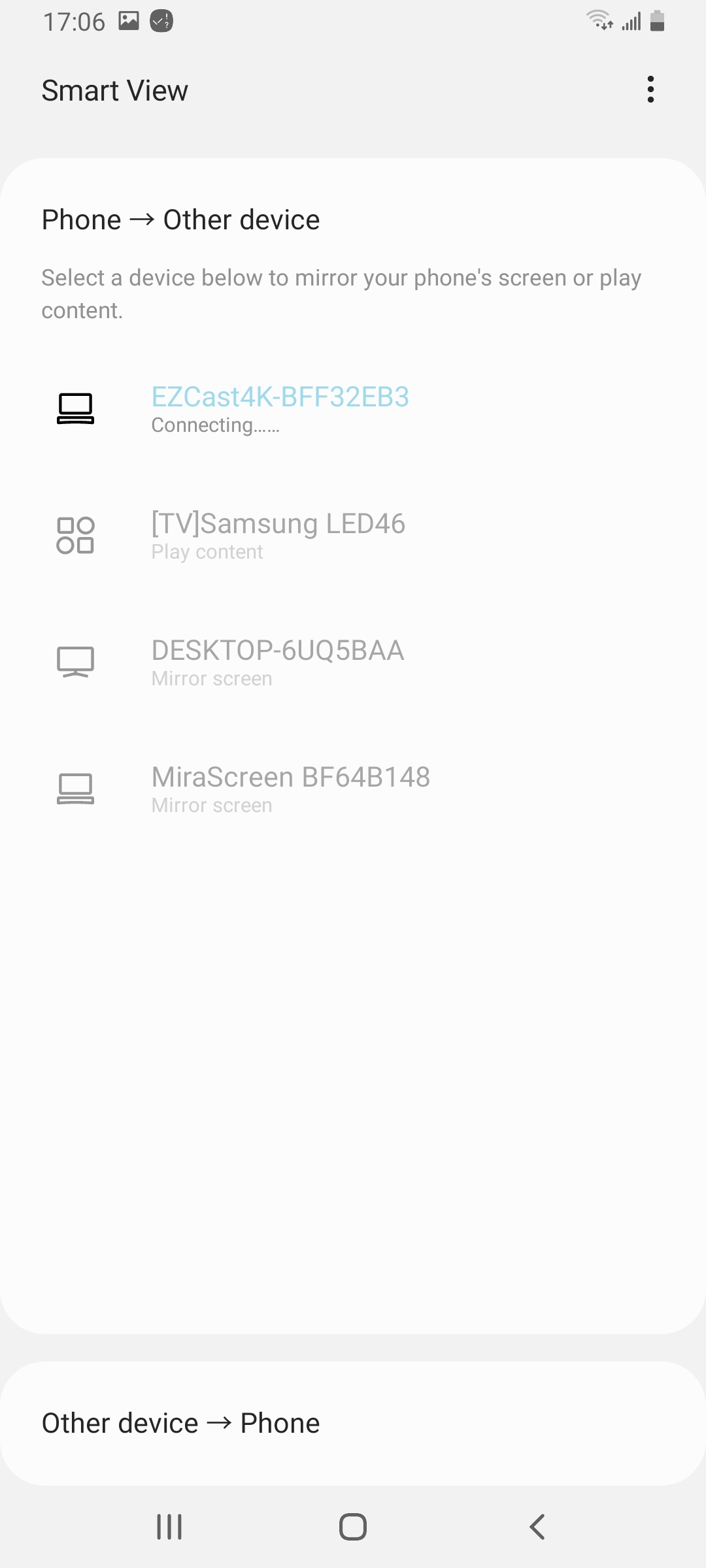
Task: Play content on [TV]Samsung LED46
Action: [353, 536]
